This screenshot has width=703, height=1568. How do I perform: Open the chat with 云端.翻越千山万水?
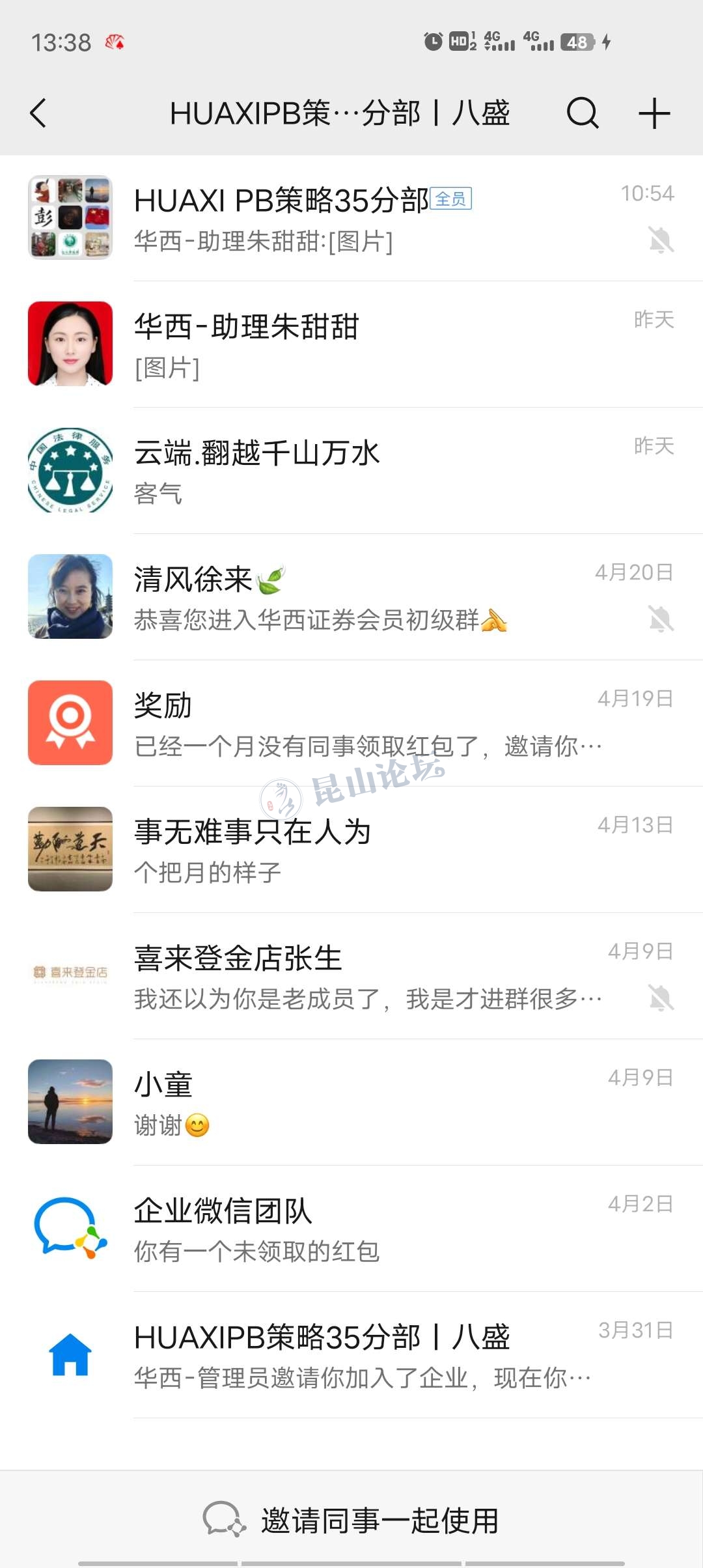pos(351,471)
